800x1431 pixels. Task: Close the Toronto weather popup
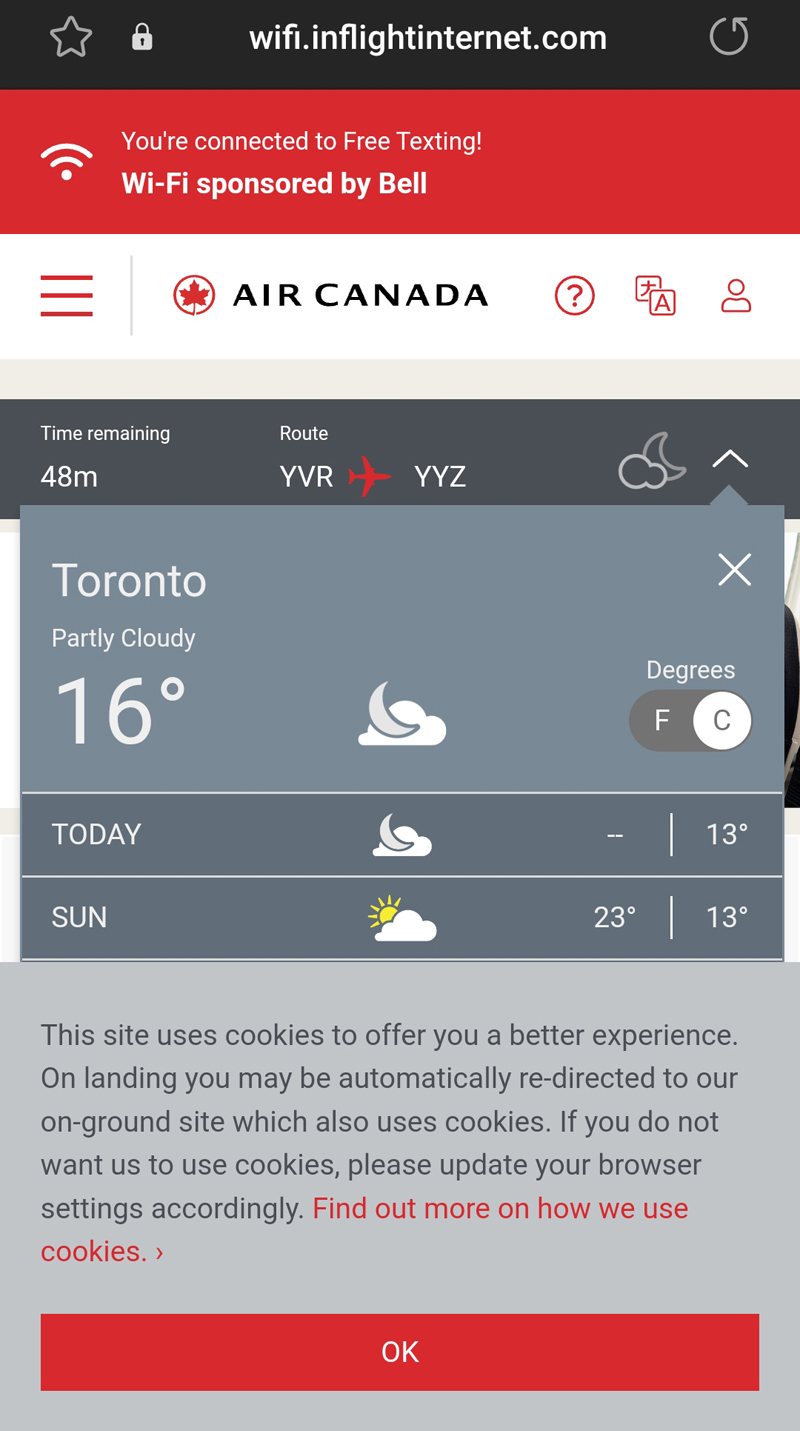coord(734,570)
